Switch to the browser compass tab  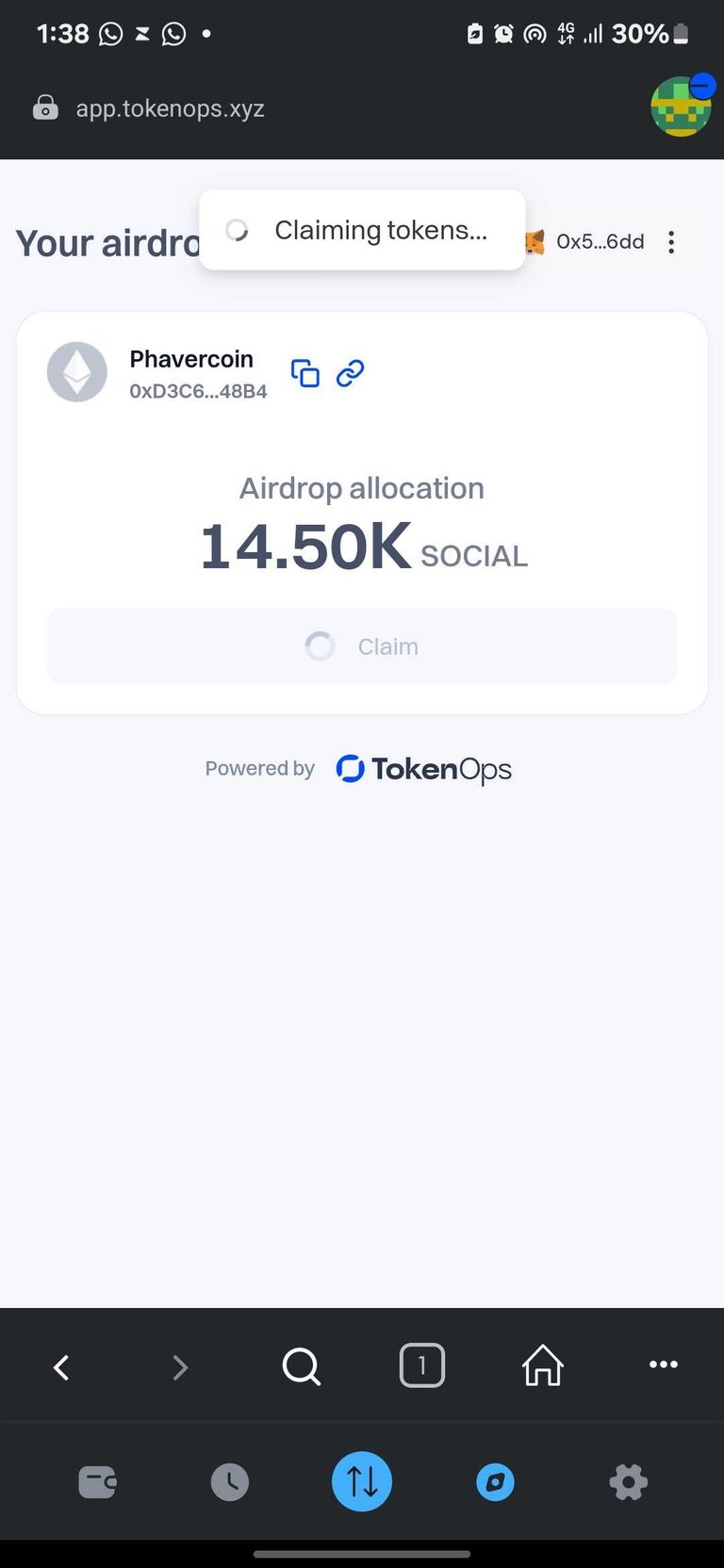tap(495, 1482)
